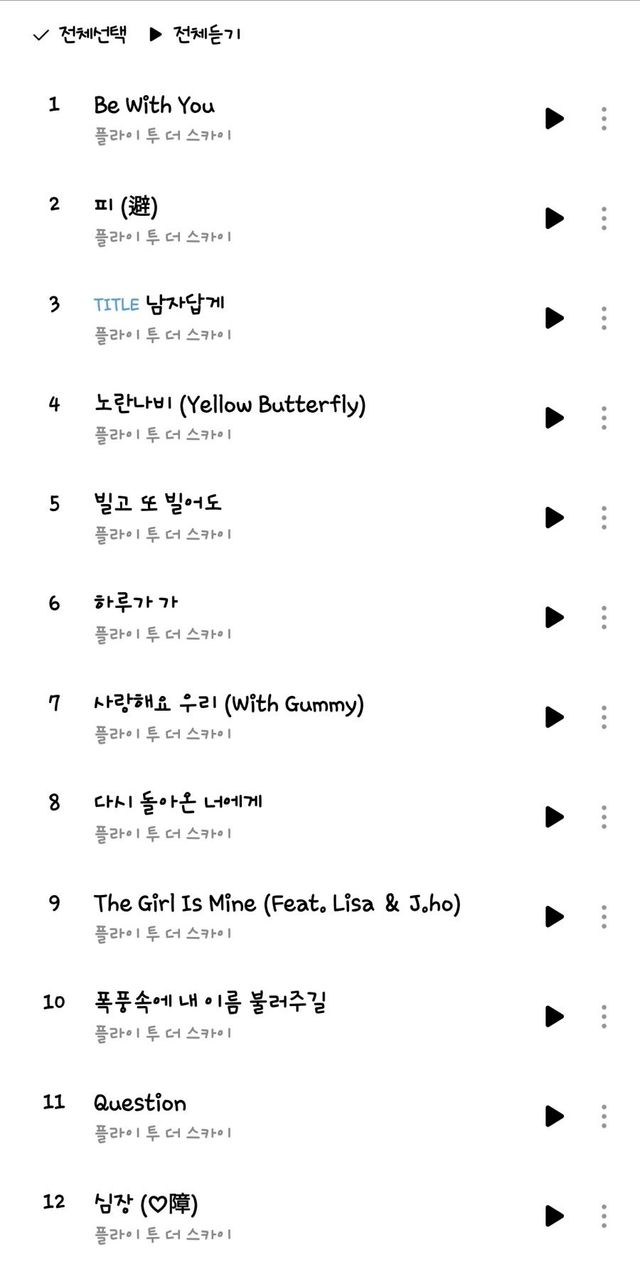Tap 전체선택 to select all tracks
Viewport: 640px width, 1281px height.
pos(80,35)
